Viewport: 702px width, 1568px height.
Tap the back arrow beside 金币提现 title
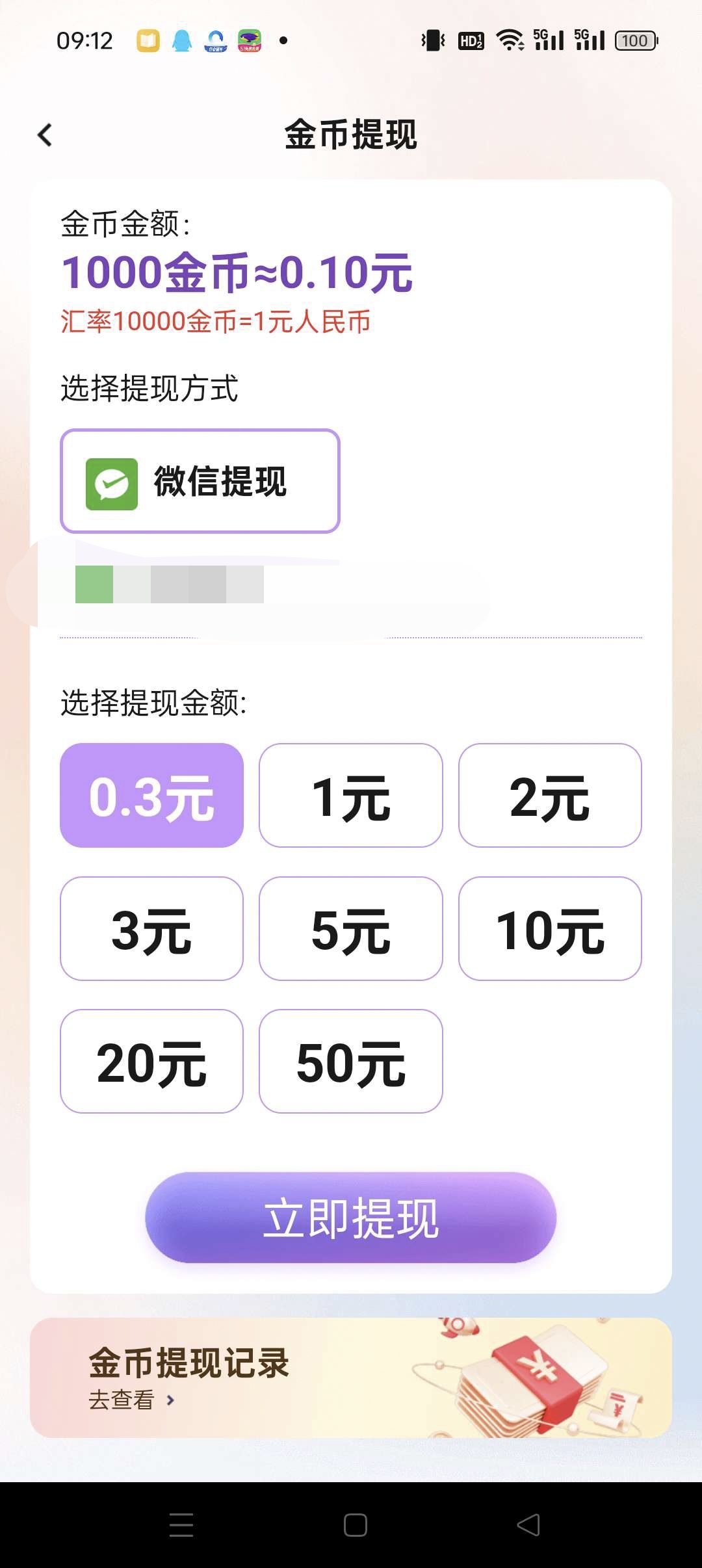(45, 135)
